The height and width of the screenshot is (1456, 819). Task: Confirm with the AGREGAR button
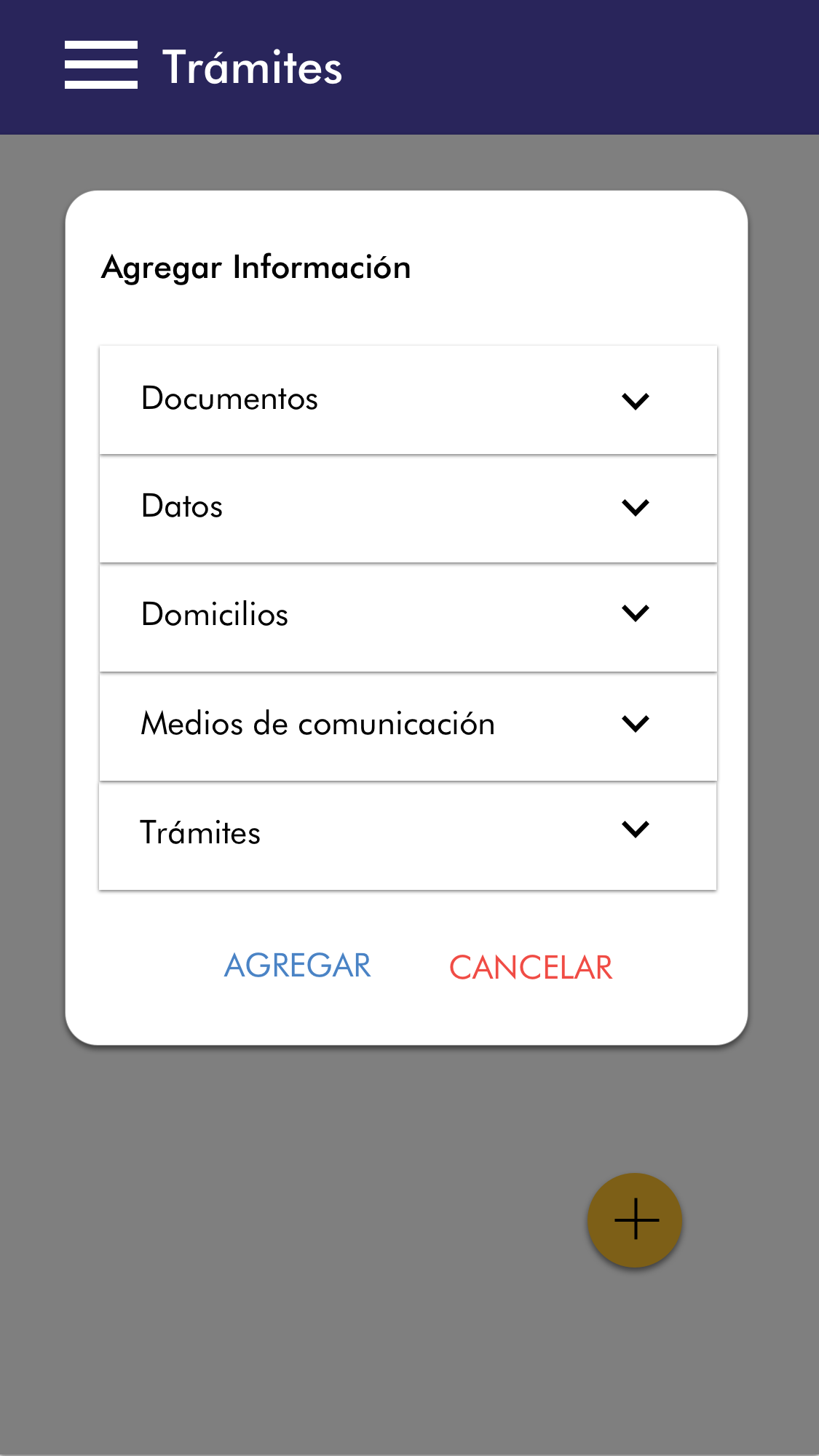tap(298, 966)
